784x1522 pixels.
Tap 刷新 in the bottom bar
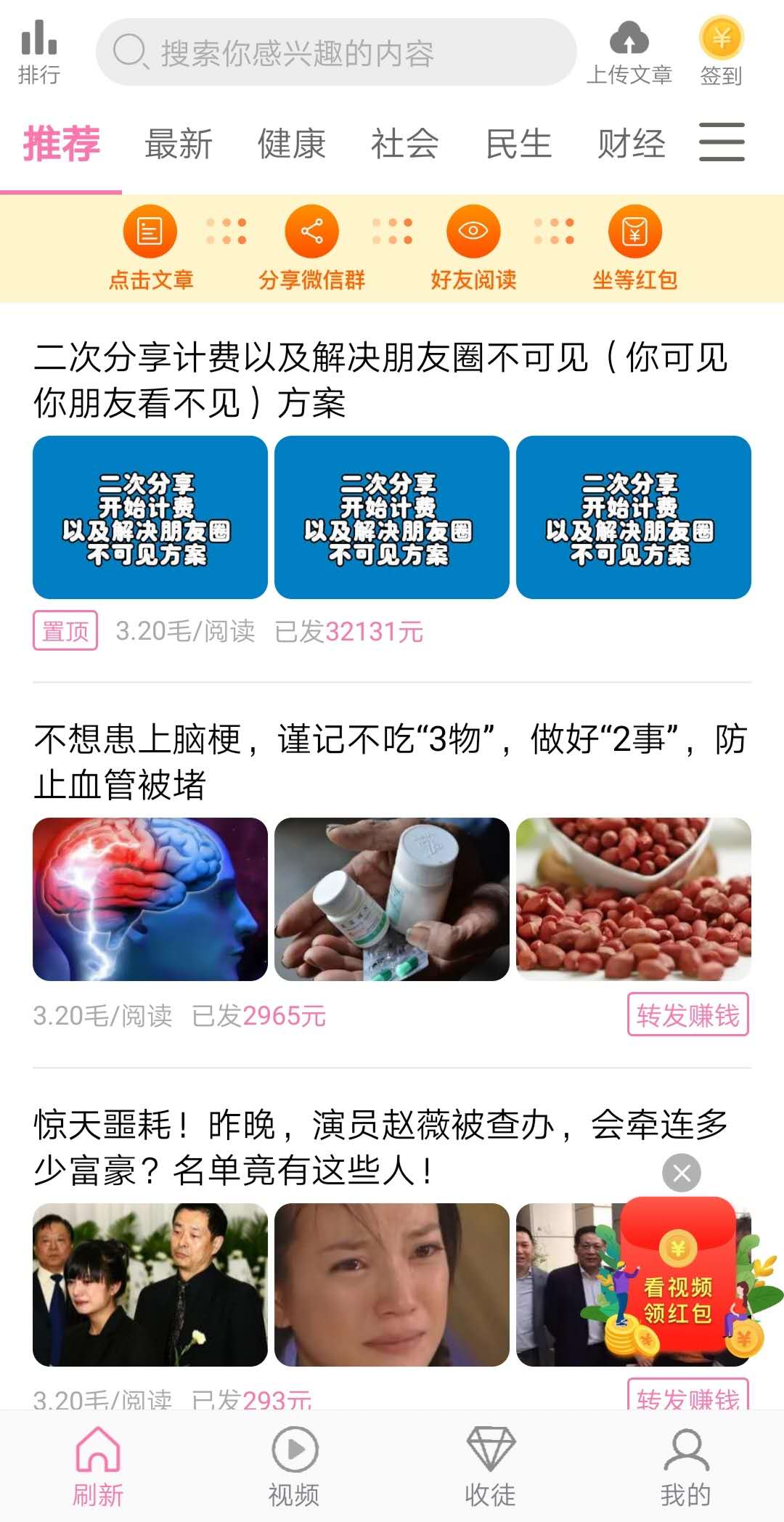coord(98,1467)
